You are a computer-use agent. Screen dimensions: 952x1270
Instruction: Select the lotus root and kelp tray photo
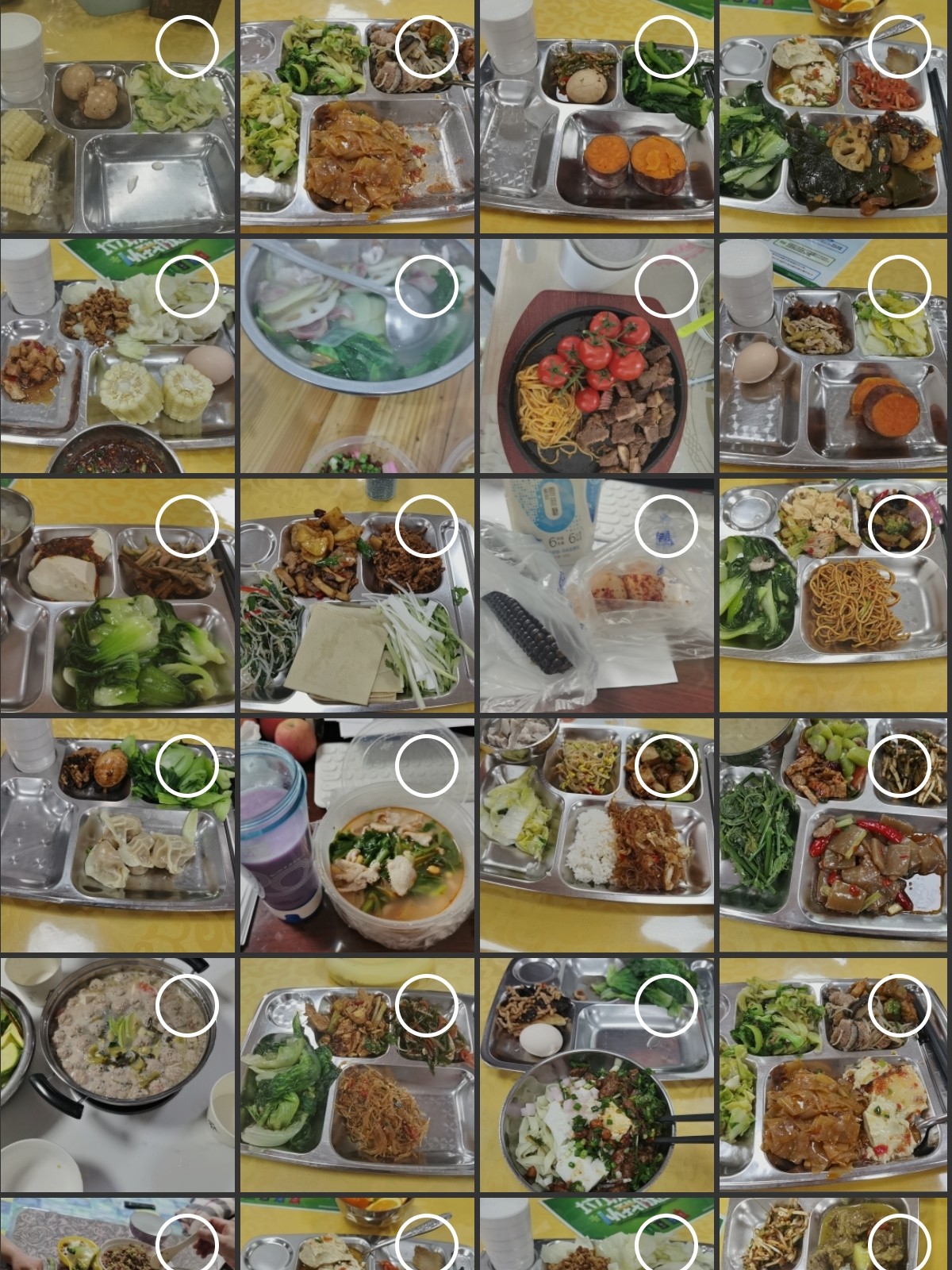pyautogui.click(x=899, y=48)
